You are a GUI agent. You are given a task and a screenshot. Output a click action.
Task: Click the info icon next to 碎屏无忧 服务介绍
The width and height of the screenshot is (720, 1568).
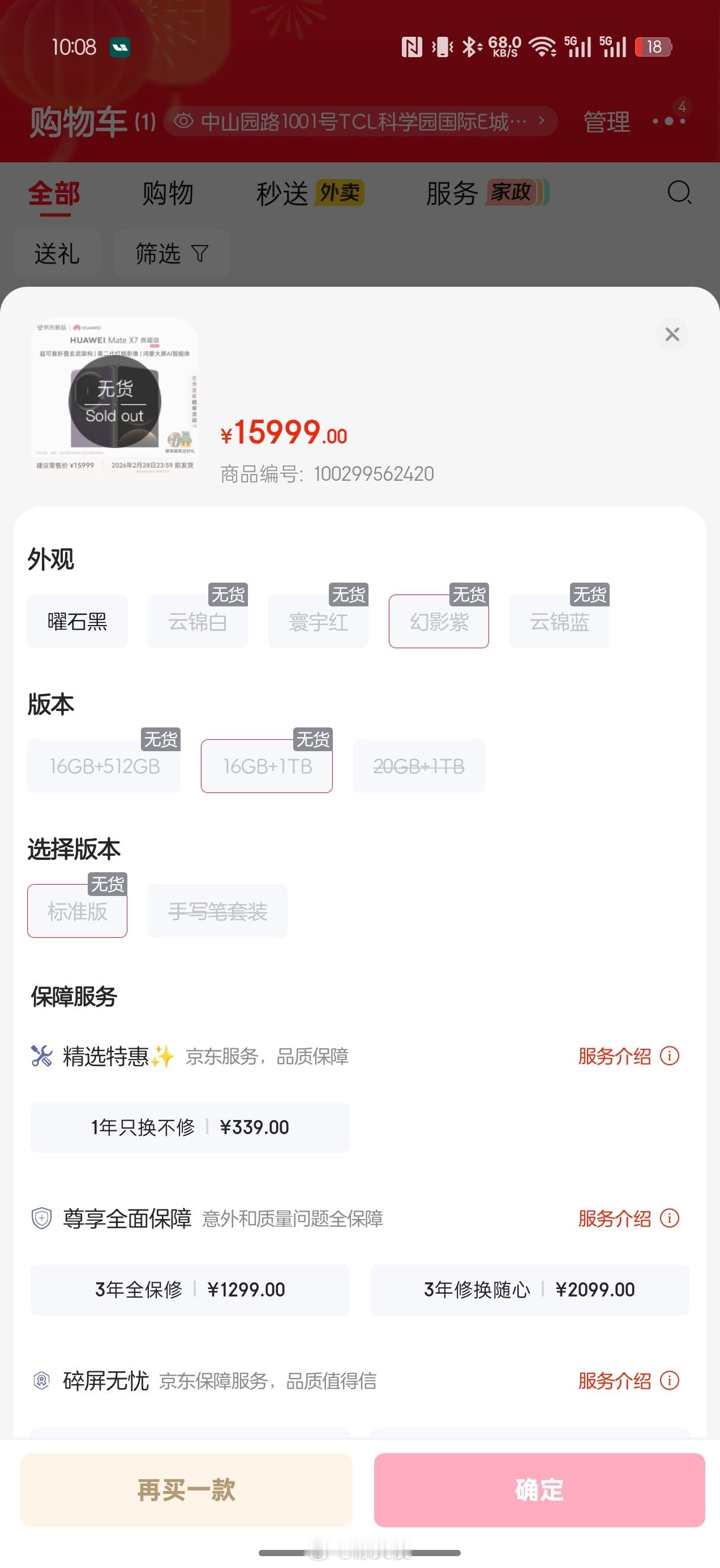point(669,1381)
